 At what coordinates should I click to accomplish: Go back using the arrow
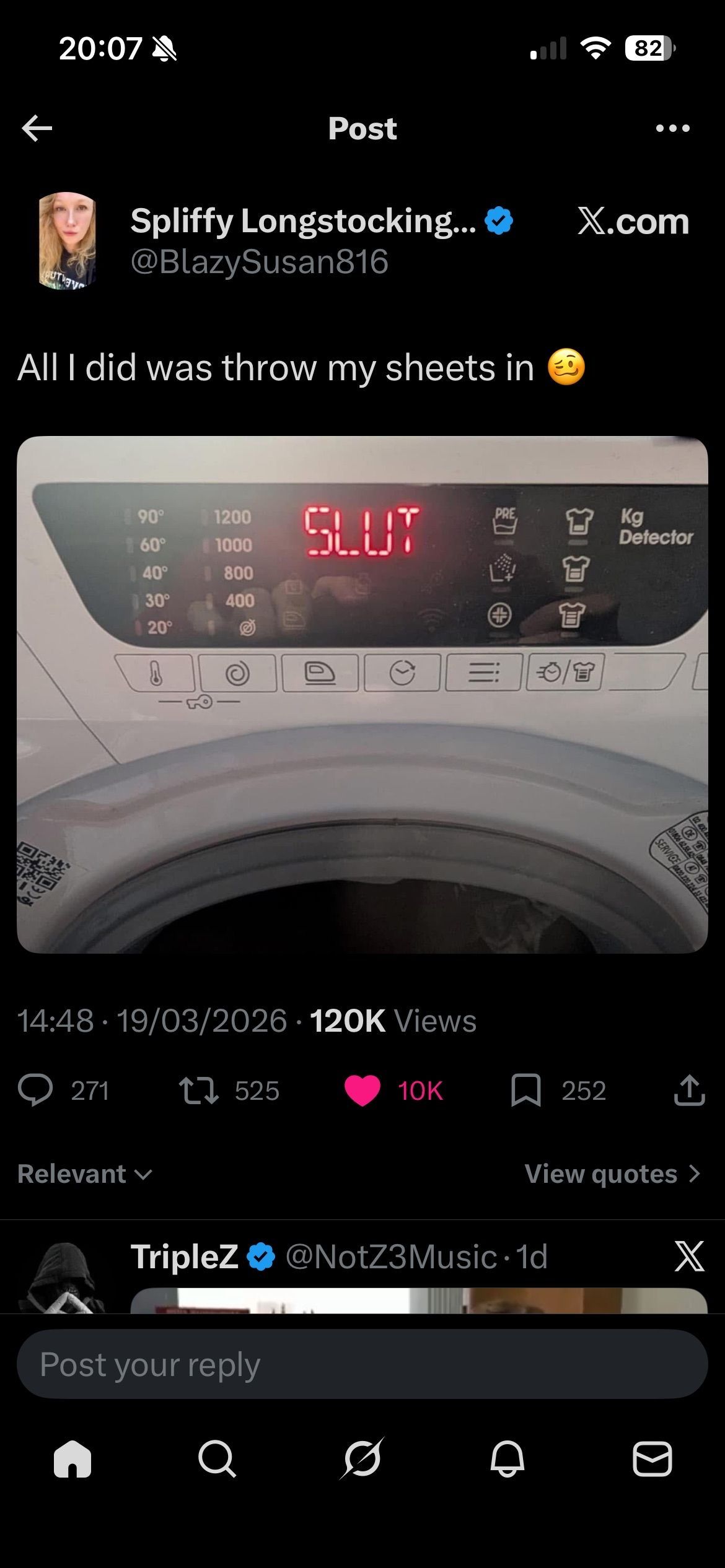(x=37, y=128)
